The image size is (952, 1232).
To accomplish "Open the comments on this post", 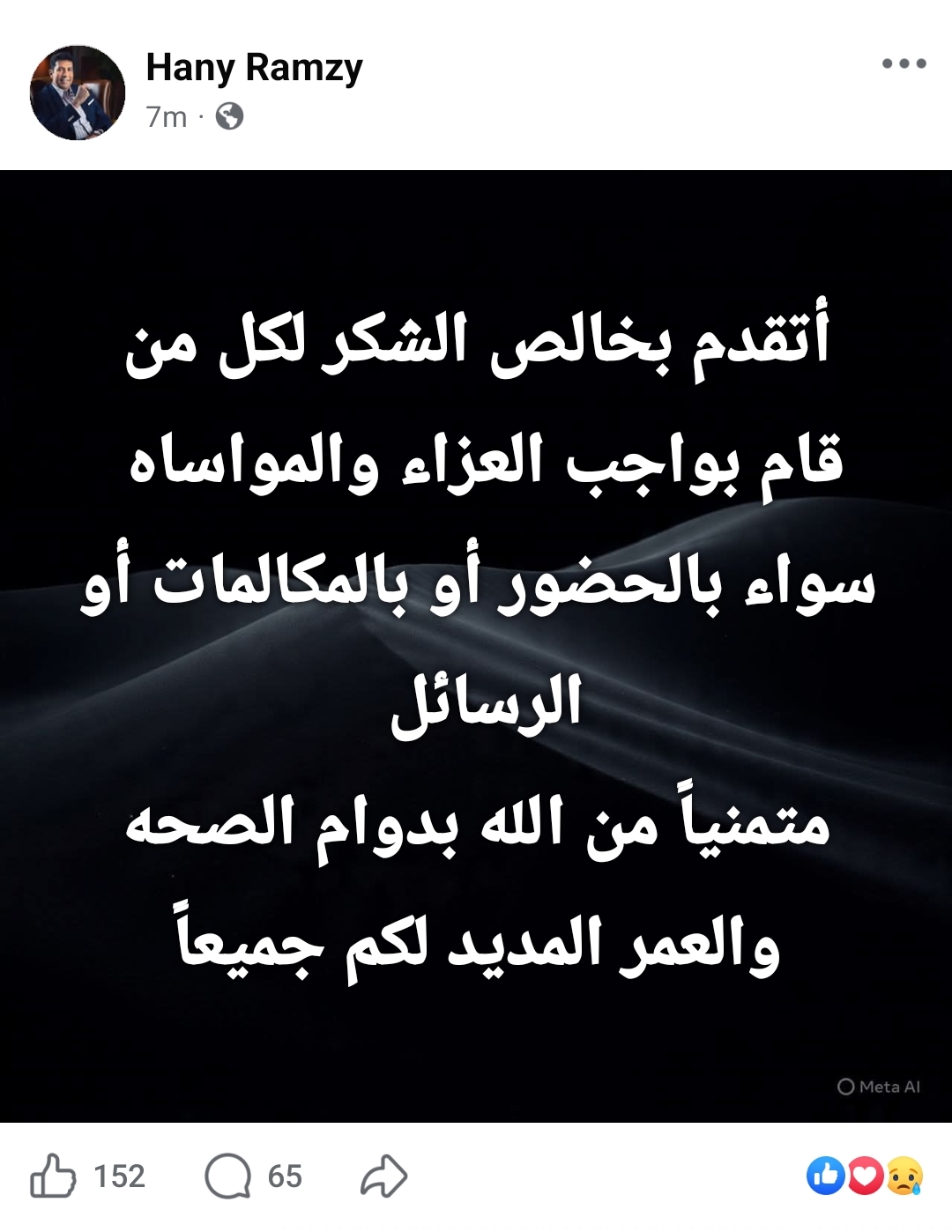I will (x=228, y=1176).
